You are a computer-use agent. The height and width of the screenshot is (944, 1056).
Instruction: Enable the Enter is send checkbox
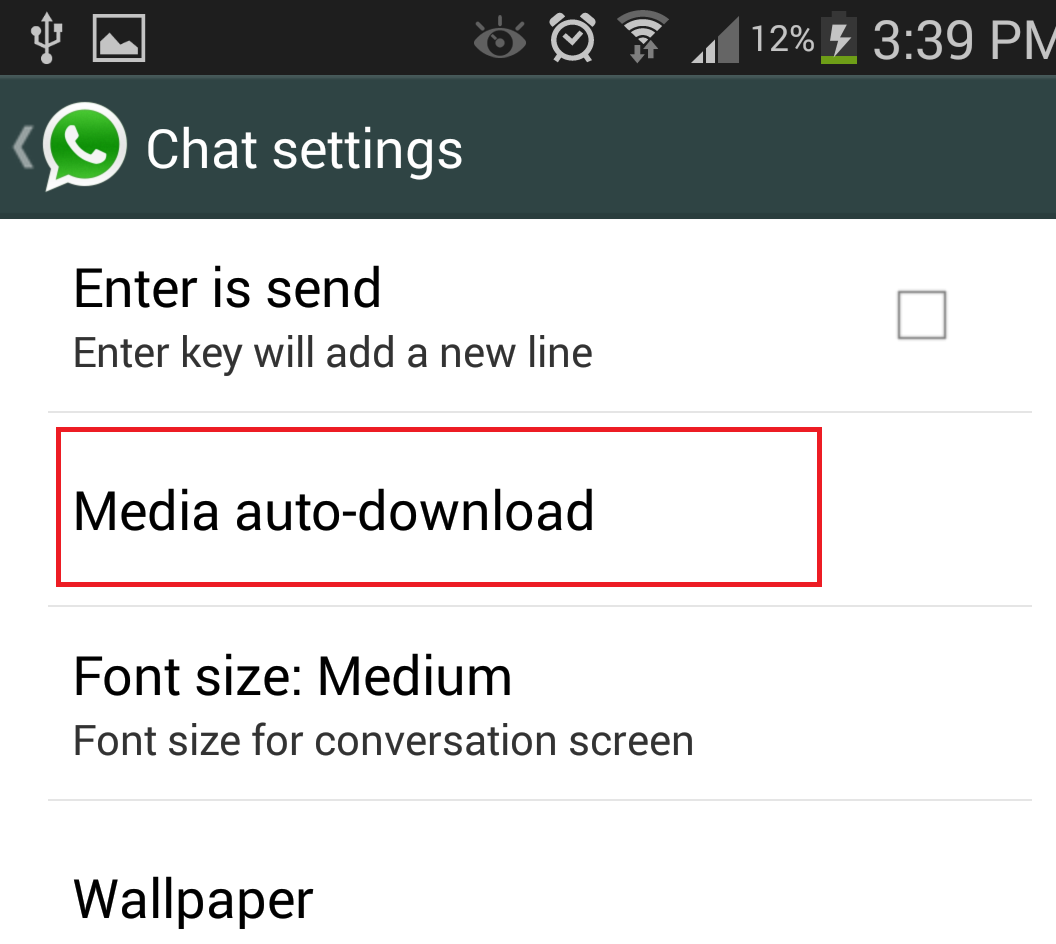coord(920,316)
